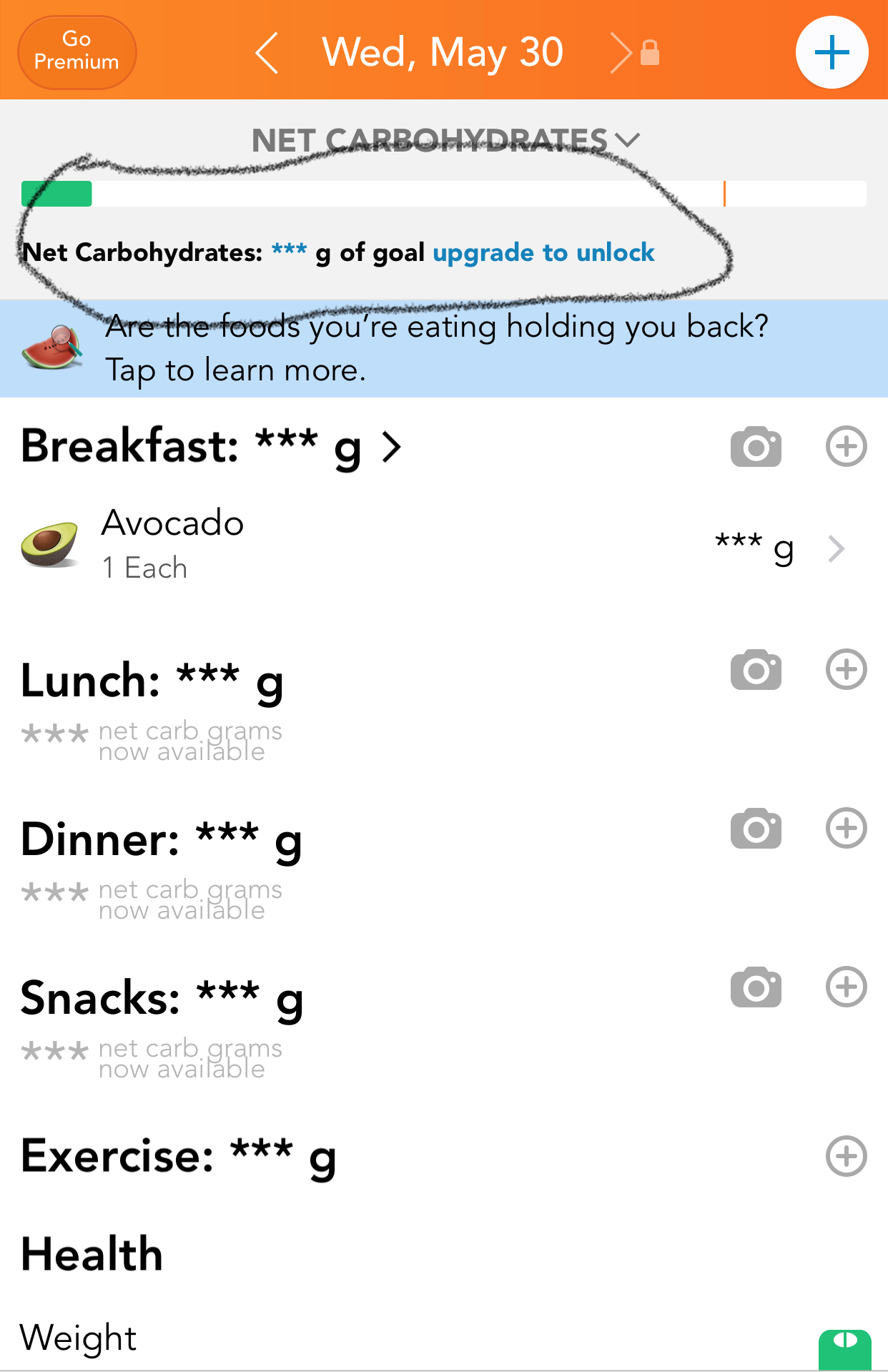Tap the upgrade to unlock link
Screen dimensions: 888x1372
[543, 252]
